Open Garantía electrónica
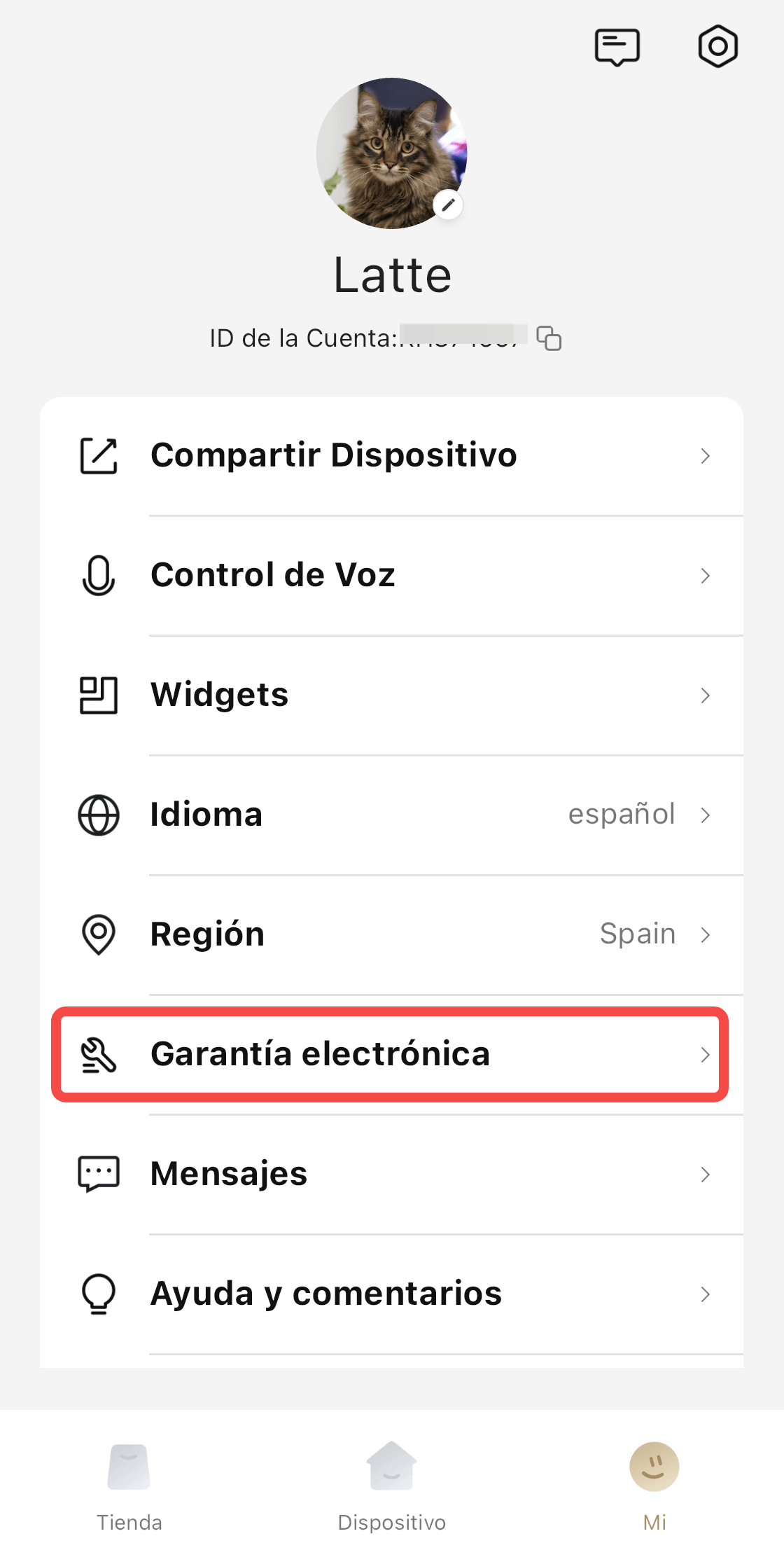The height and width of the screenshot is (1564, 784). 391,1055
